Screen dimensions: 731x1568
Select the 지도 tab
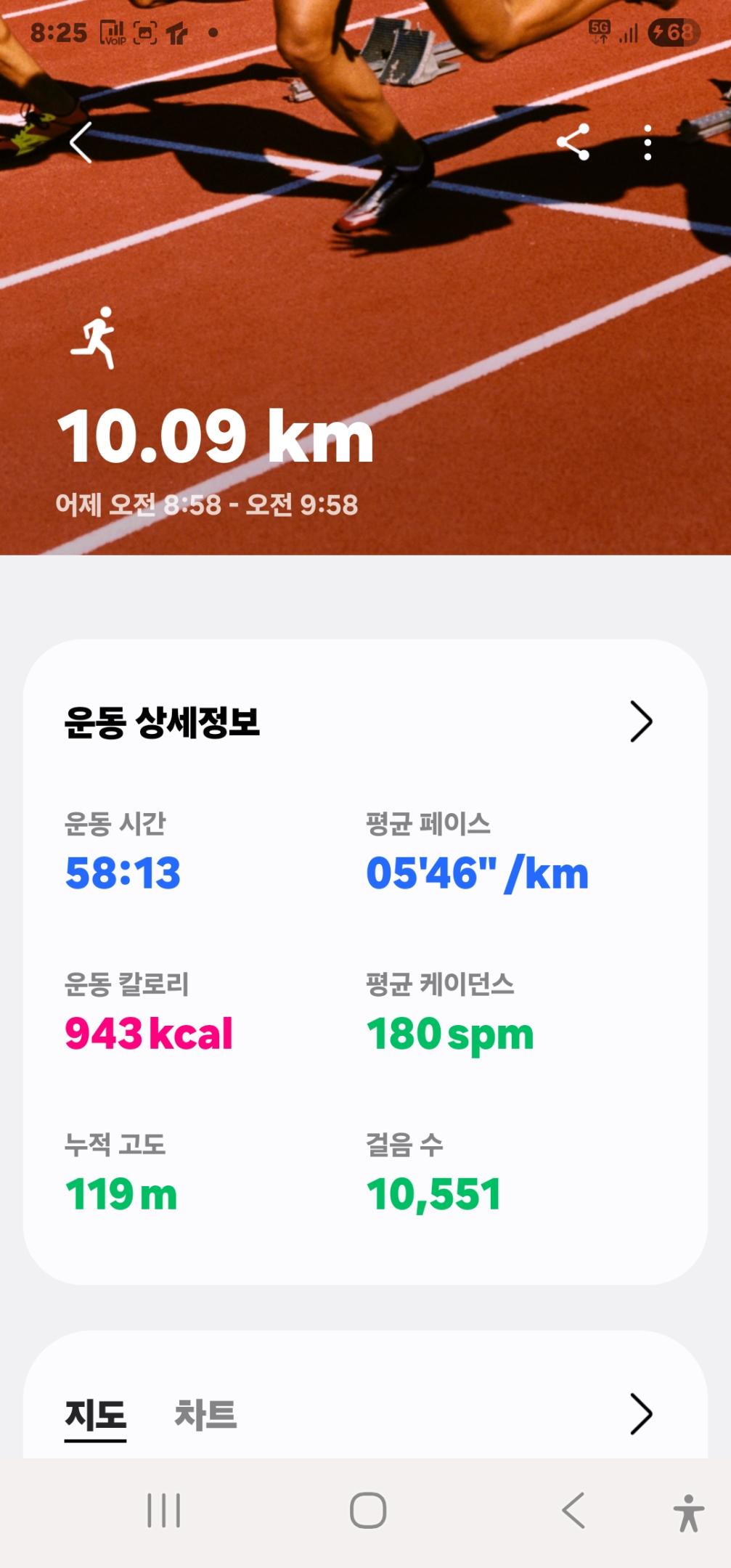95,1415
